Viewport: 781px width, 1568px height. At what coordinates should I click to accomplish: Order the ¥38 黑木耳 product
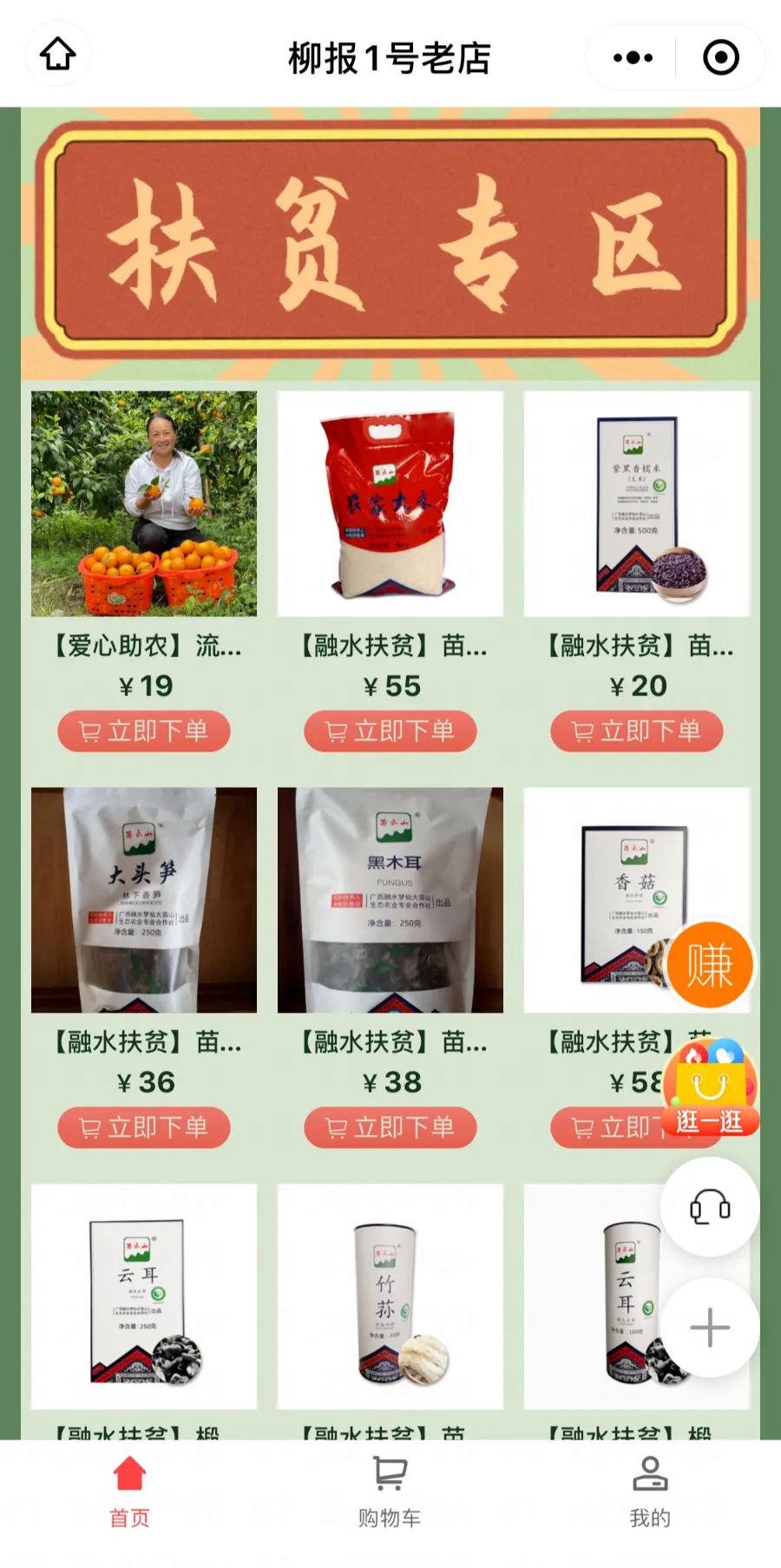(390, 1127)
